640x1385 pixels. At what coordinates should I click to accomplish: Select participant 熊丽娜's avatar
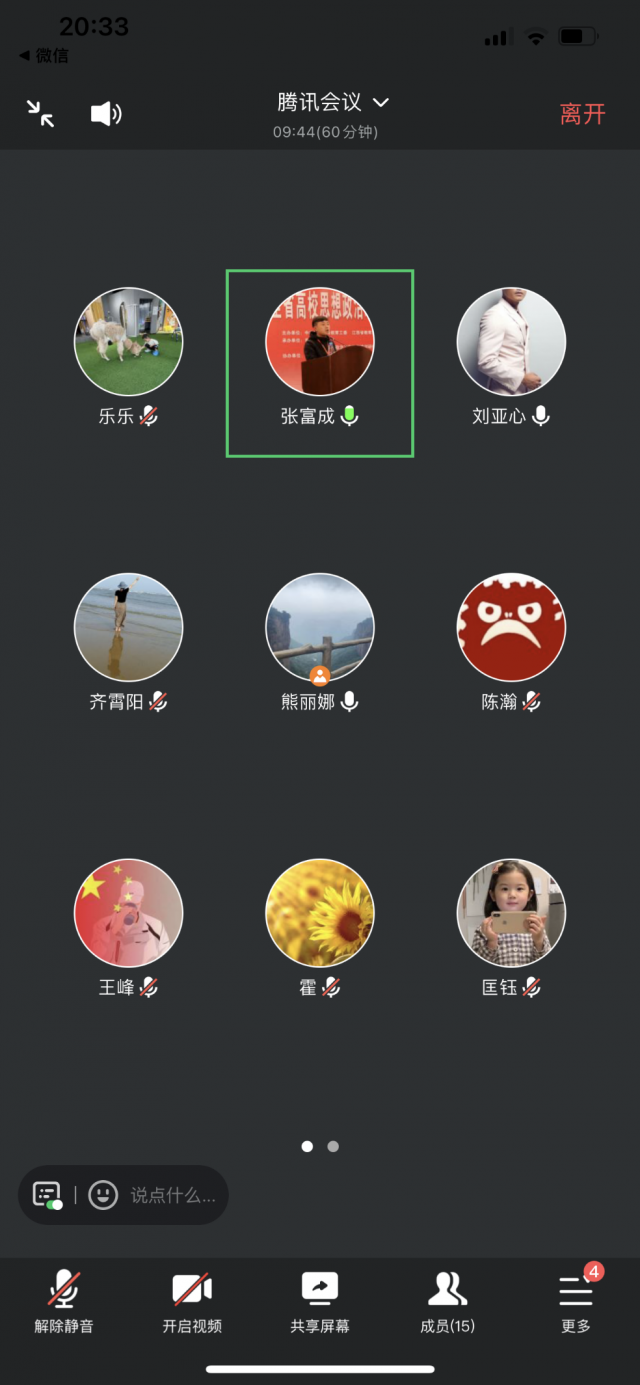pyautogui.click(x=320, y=627)
